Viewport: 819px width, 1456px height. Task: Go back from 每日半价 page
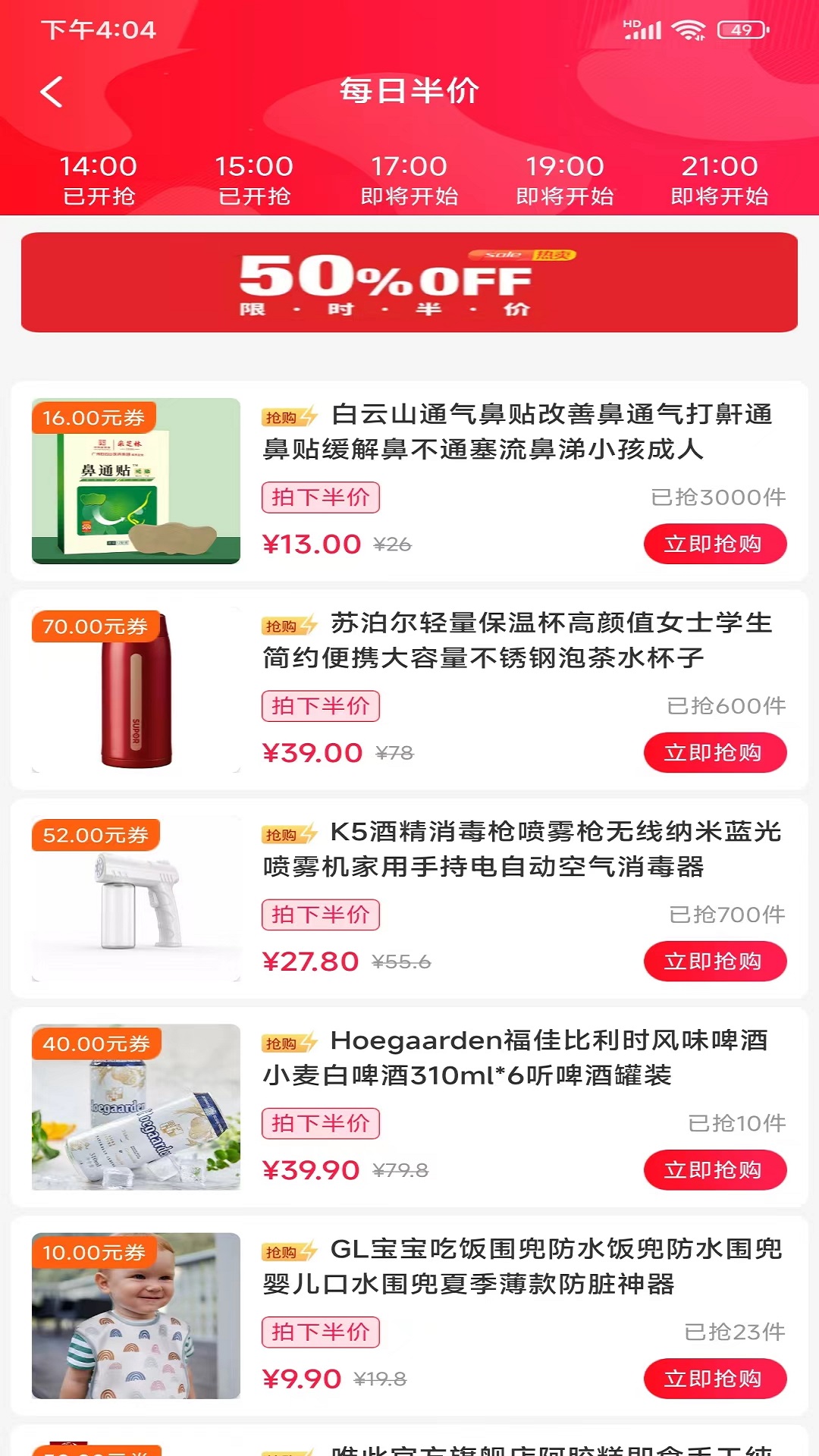52,93
